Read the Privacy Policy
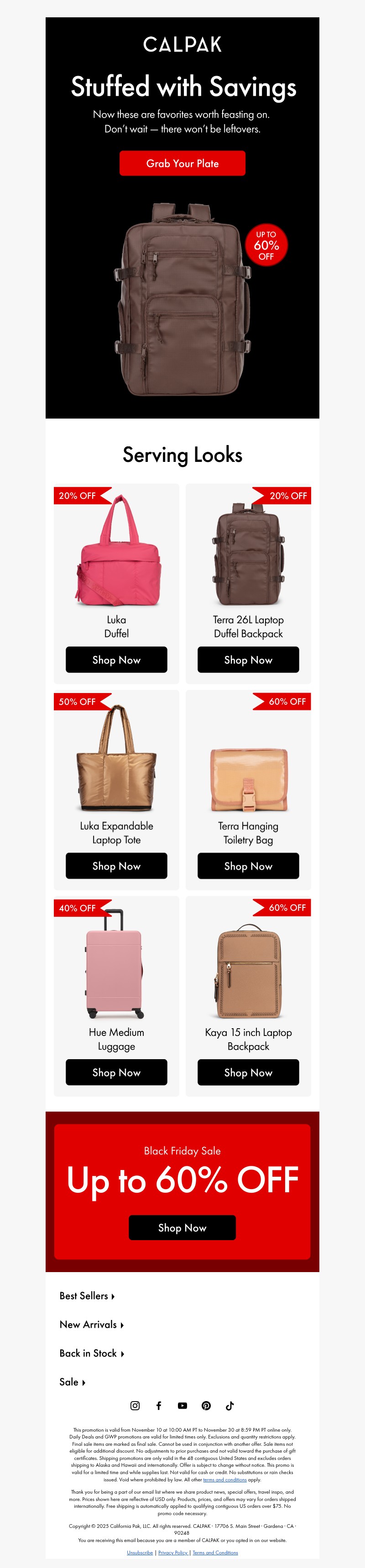This screenshot has width=365, height=1568. pyautogui.click(x=172, y=1552)
